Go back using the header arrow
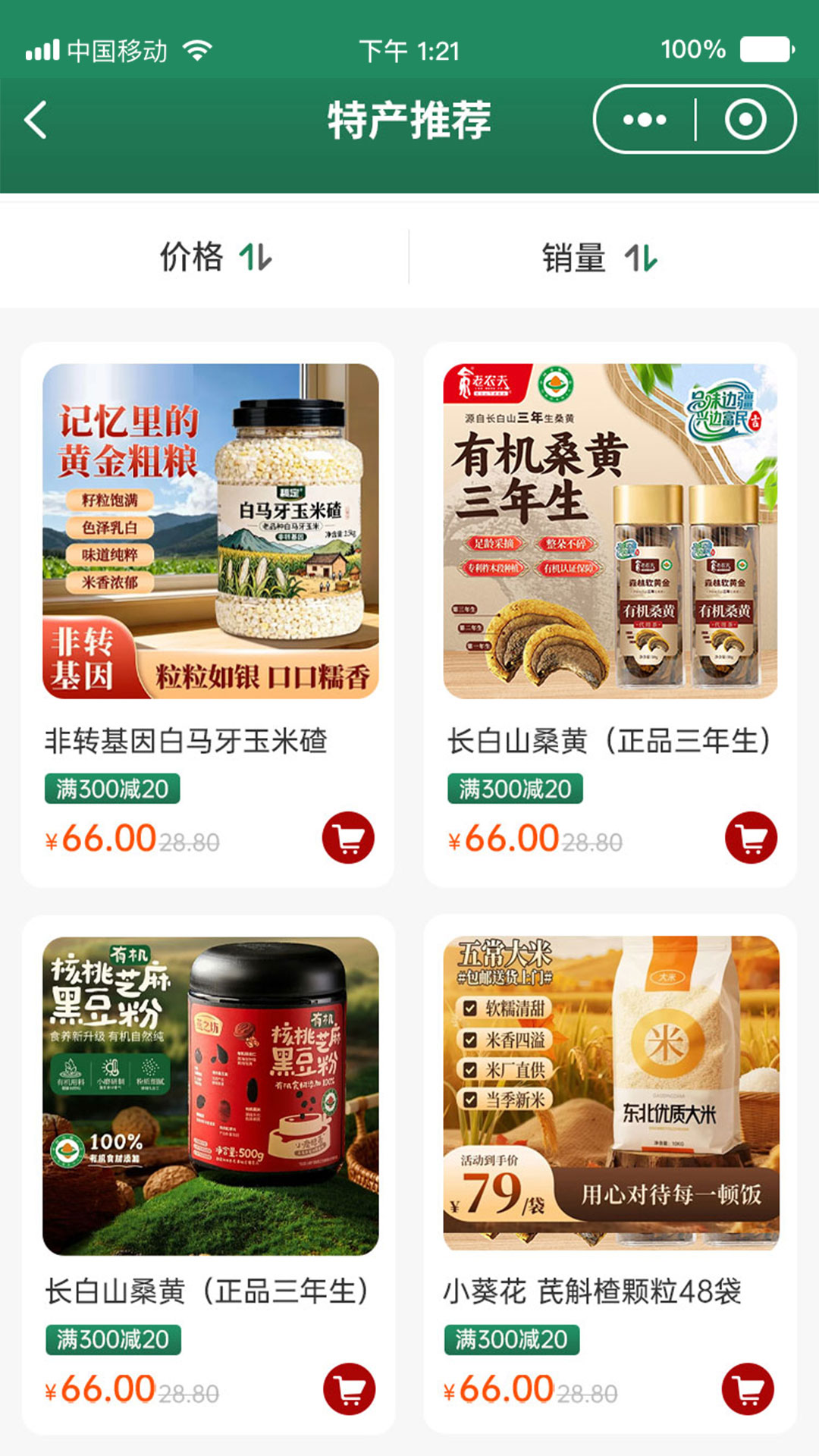Image resolution: width=819 pixels, height=1456 pixels. click(36, 120)
